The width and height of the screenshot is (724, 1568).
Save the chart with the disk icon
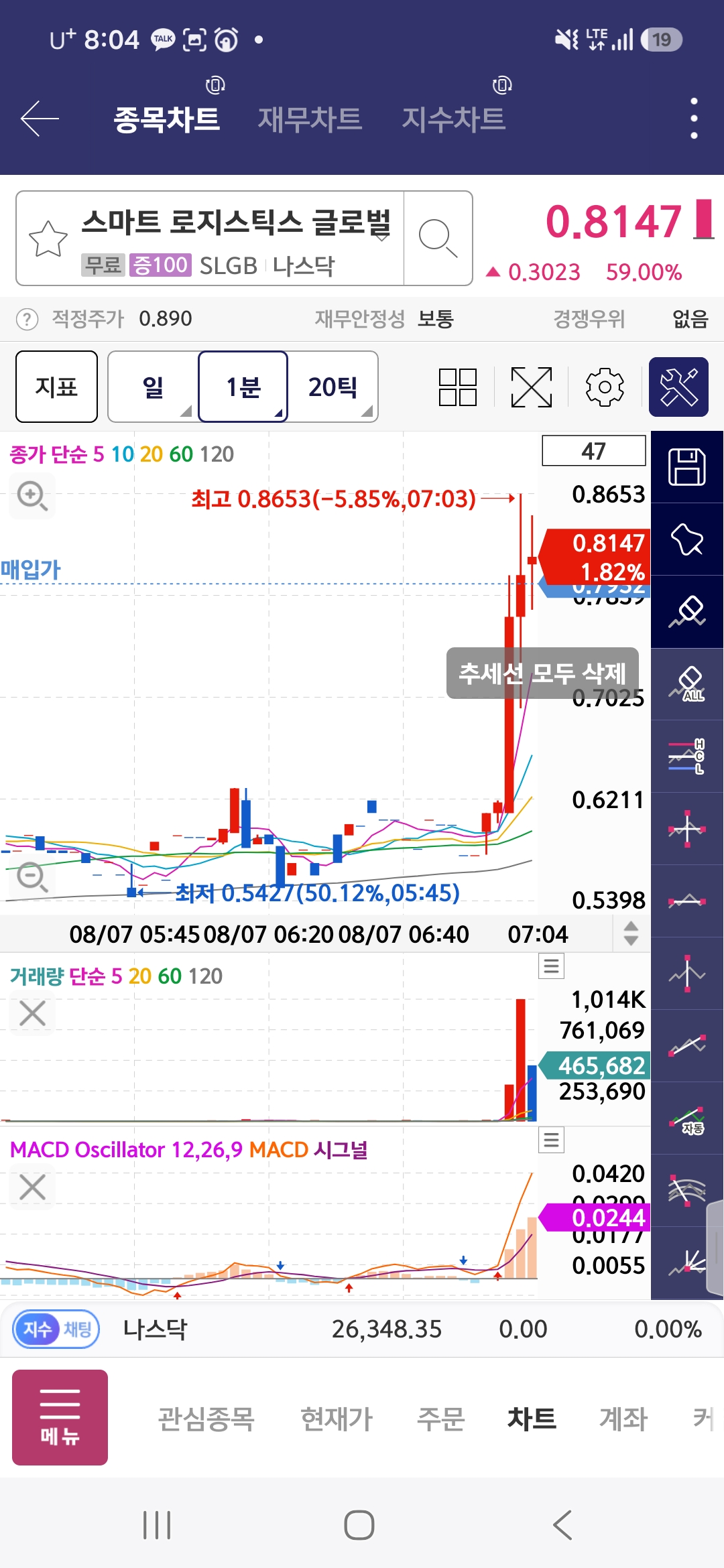click(x=687, y=467)
